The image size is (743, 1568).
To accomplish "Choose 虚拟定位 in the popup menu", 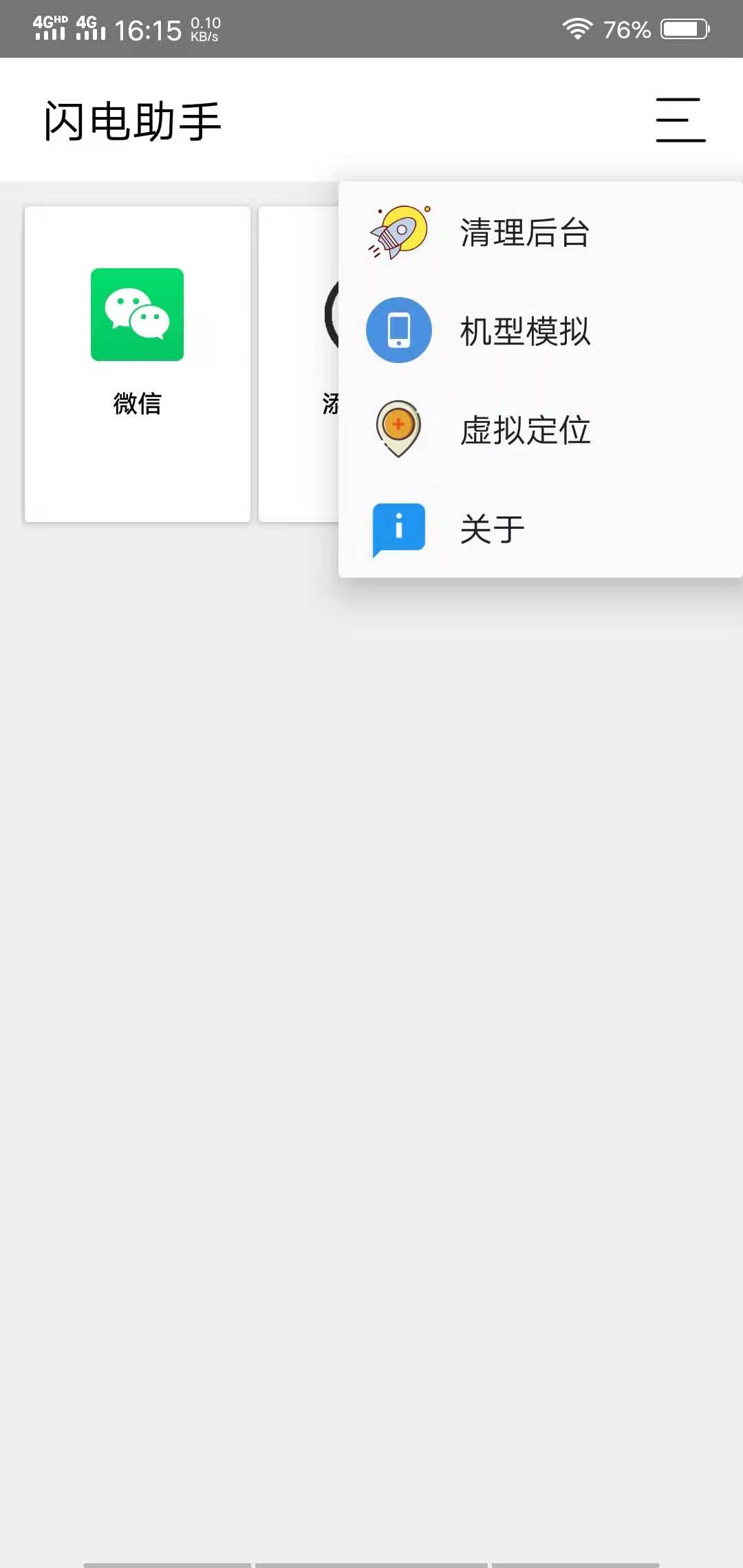I will 541,430.
